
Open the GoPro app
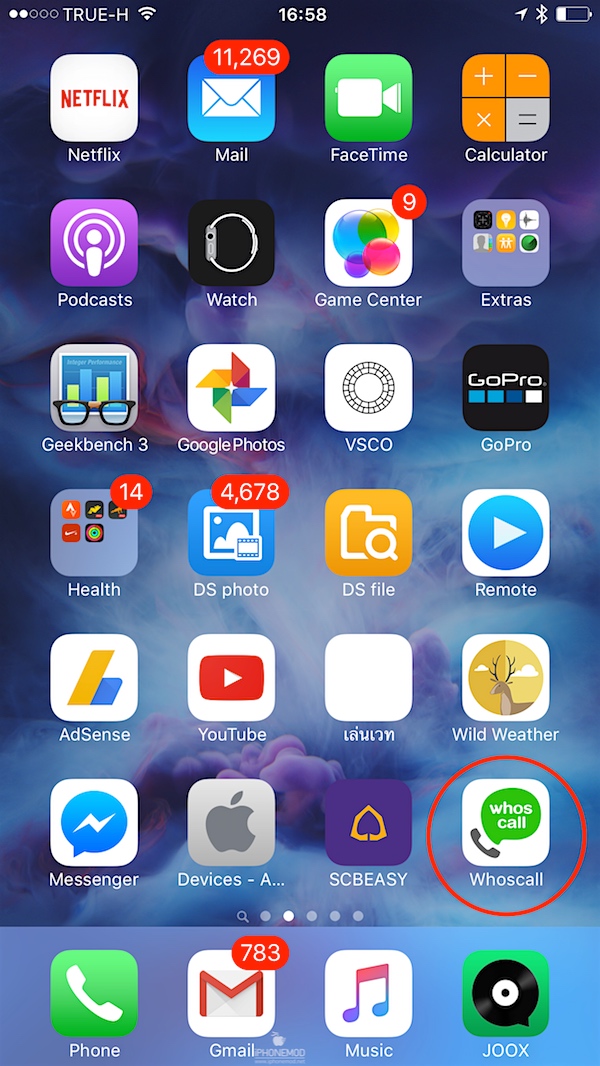tap(505, 388)
